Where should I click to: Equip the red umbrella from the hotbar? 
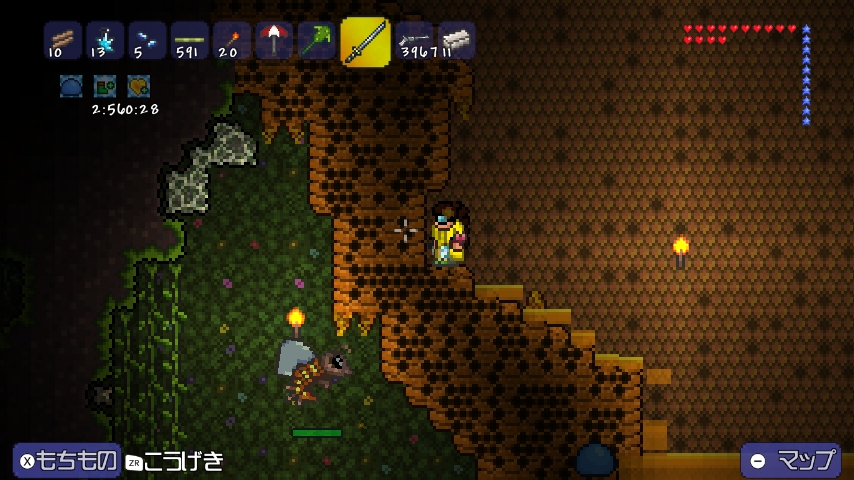(x=273, y=41)
